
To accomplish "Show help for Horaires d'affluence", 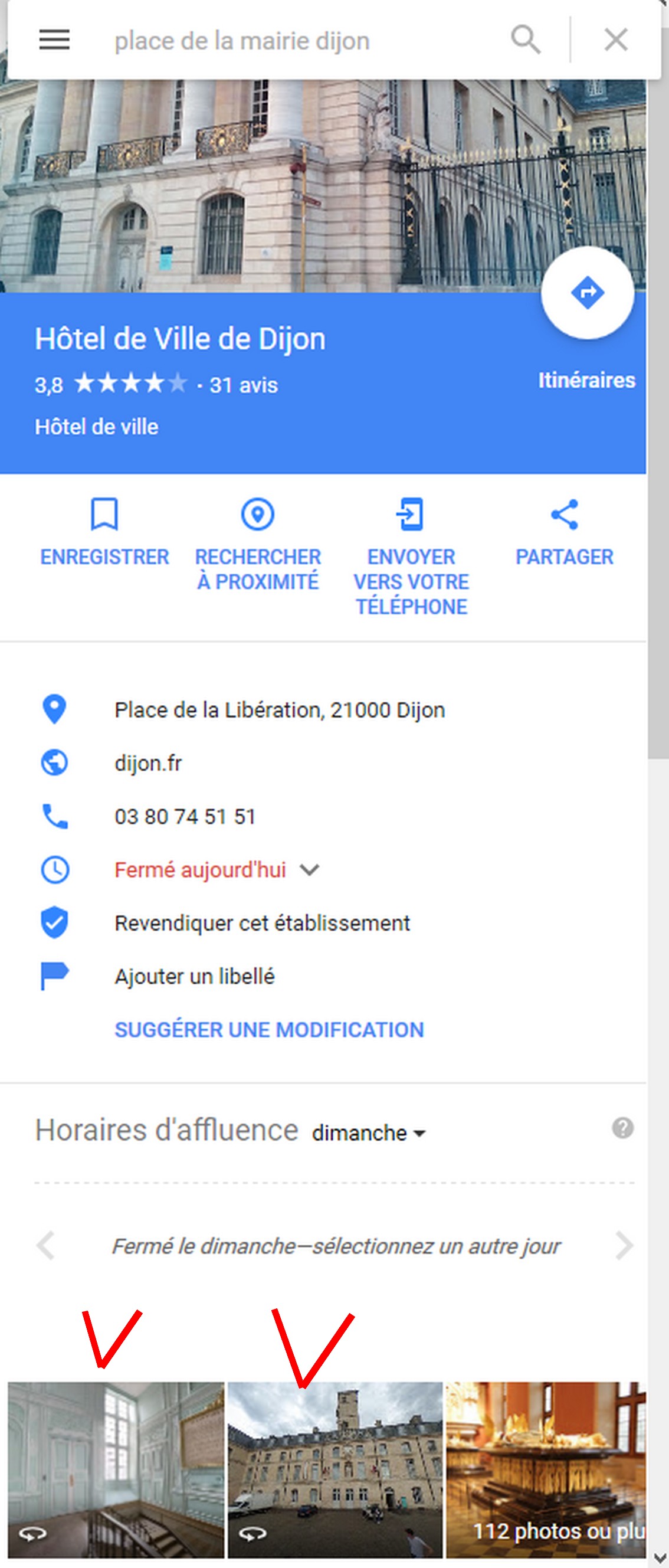I will point(622,1128).
